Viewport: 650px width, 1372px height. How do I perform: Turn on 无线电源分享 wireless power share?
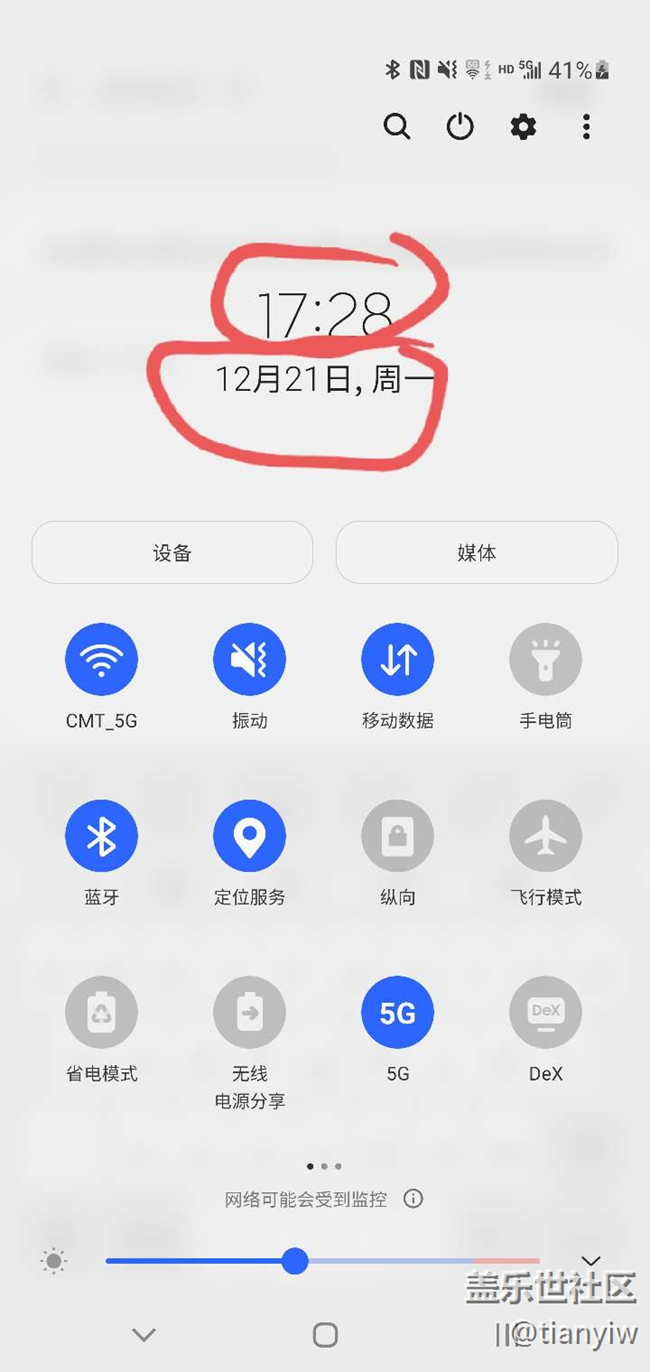click(249, 1013)
